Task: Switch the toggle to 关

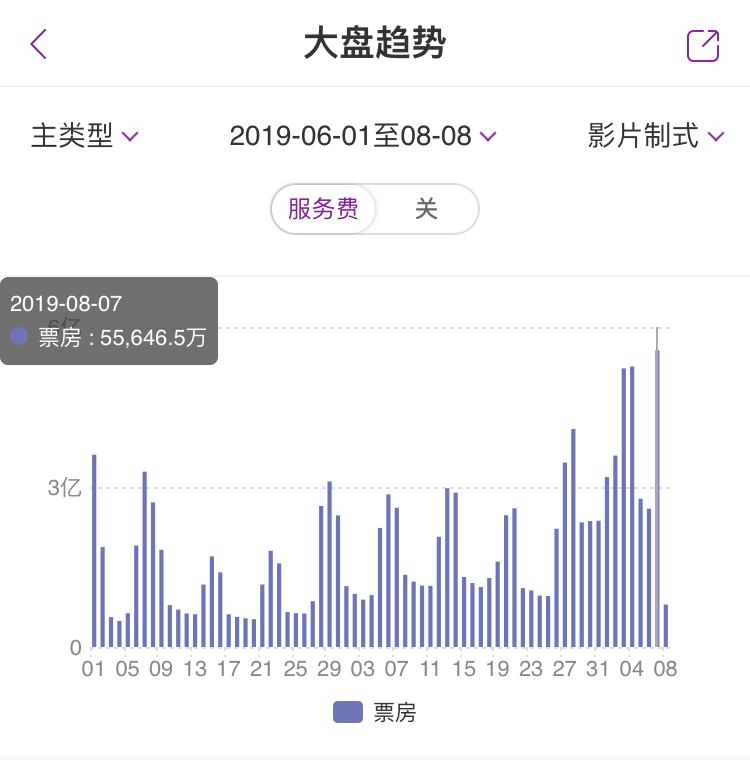Action: [427, 209]
